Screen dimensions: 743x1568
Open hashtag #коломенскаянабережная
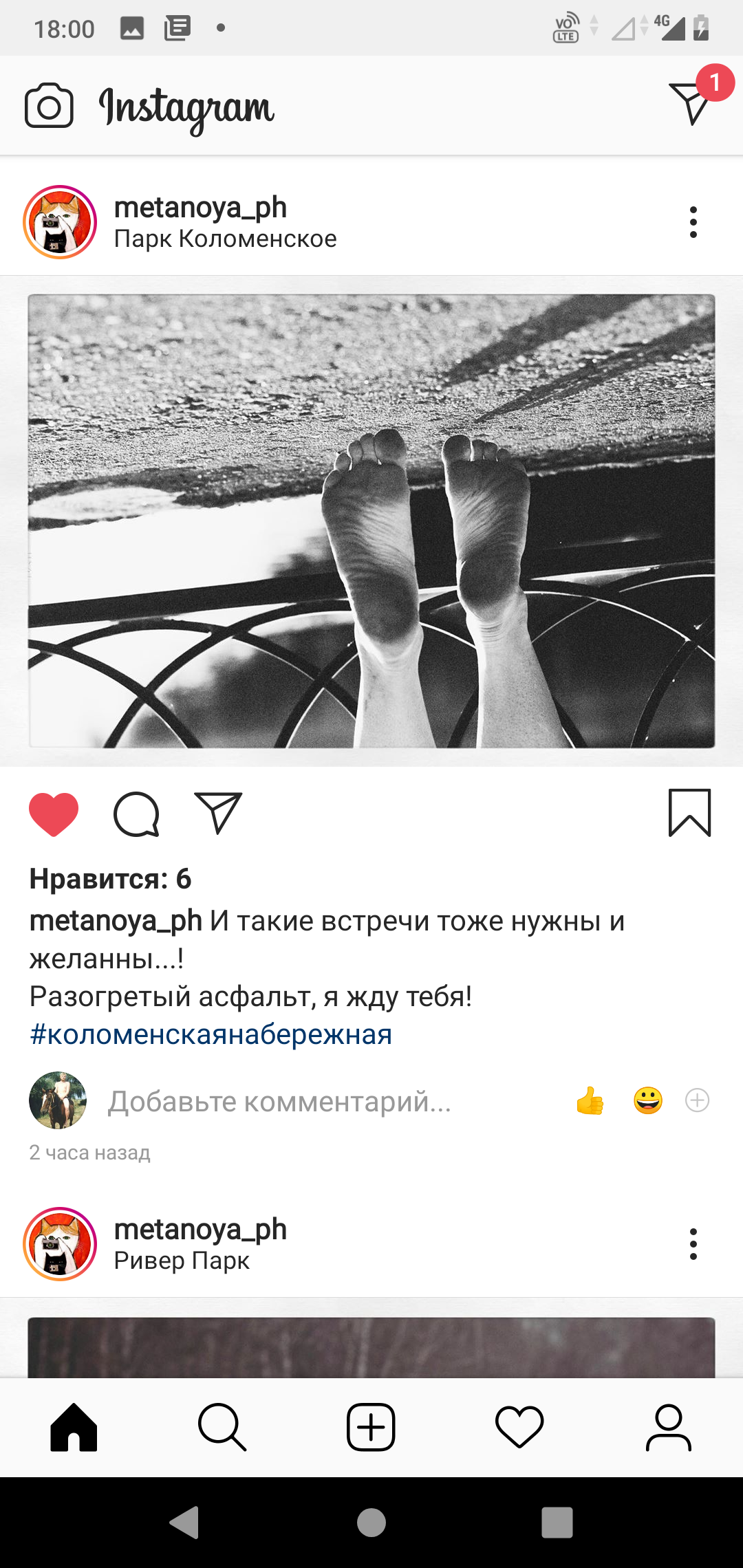pyautogui.click(x=211, y=1034)
